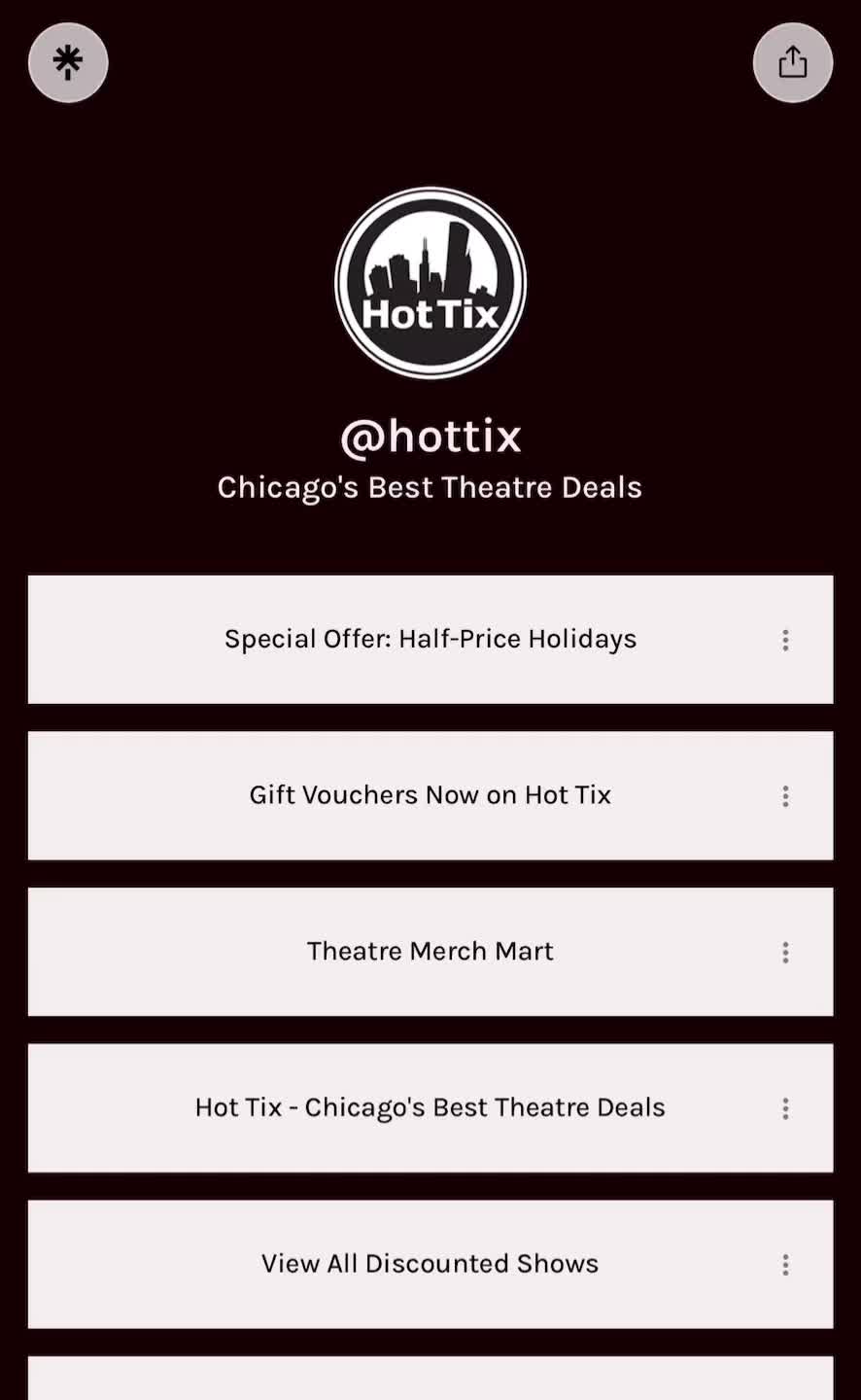Viewport: 861px width, 1400px height.
Task: Open options for View All Discounted Shows
Action: tap(785, 1265)
